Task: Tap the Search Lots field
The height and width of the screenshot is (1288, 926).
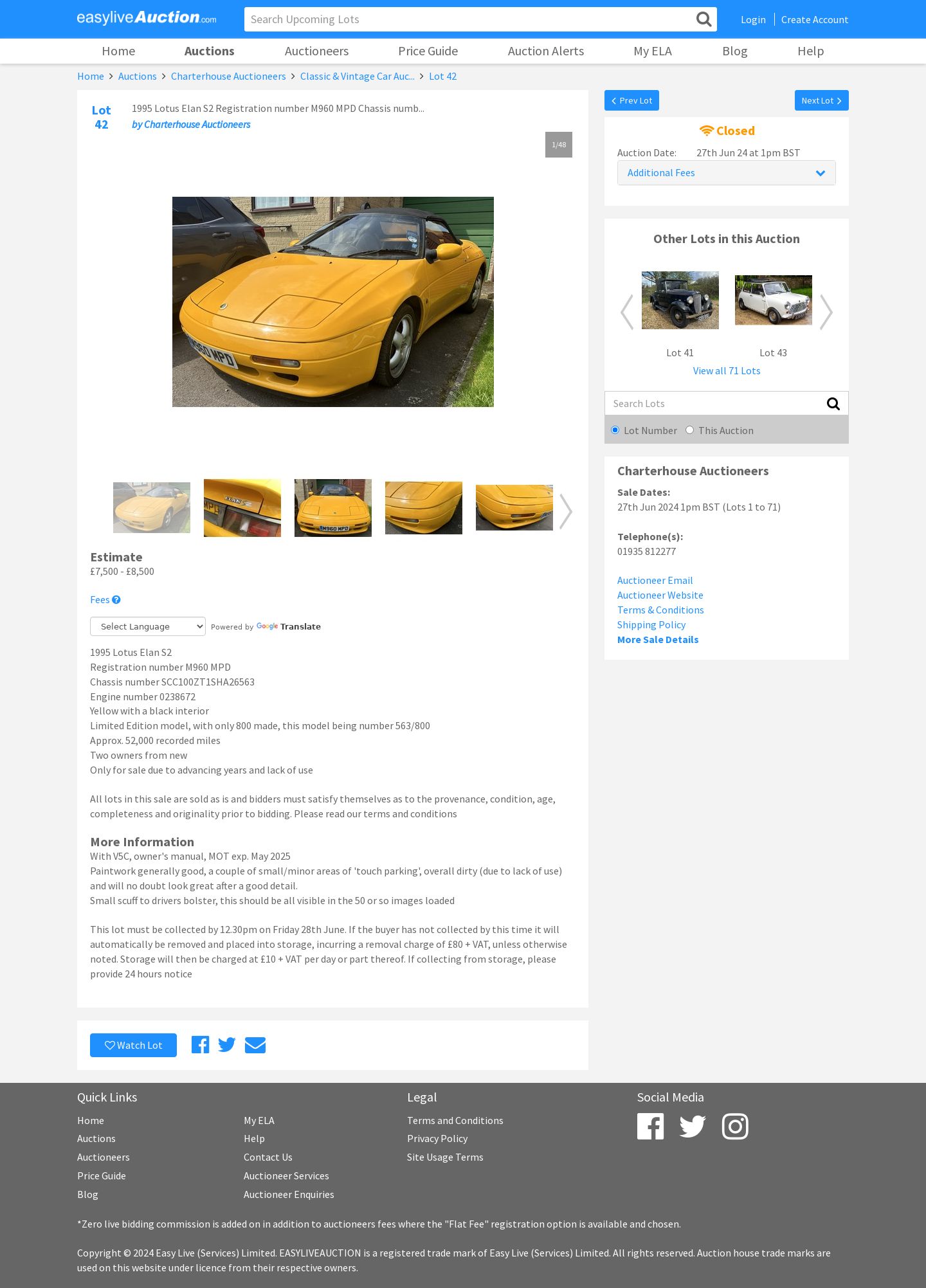Action: point(714,404)
